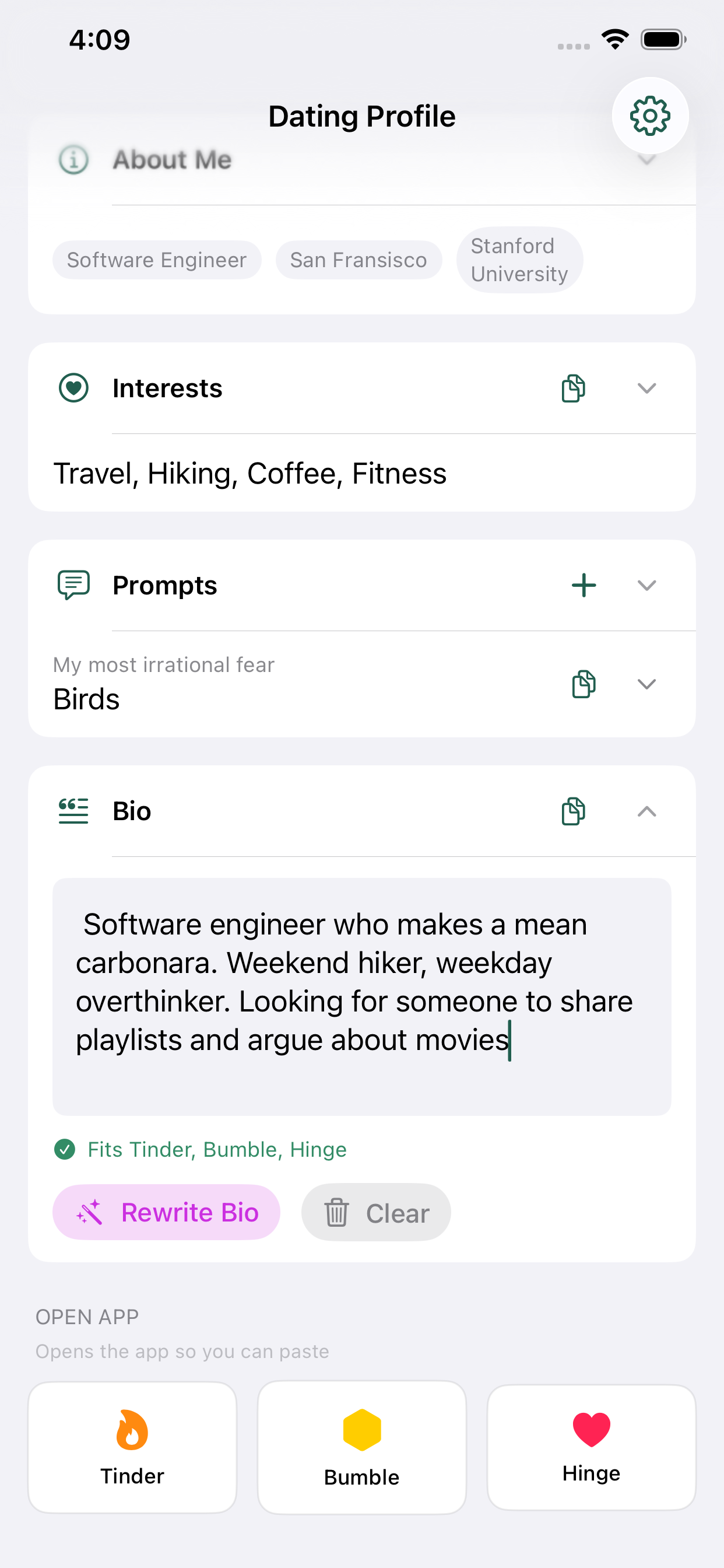Expand the Interests section
Screen dimensions: 724x1568
(647, 388)
